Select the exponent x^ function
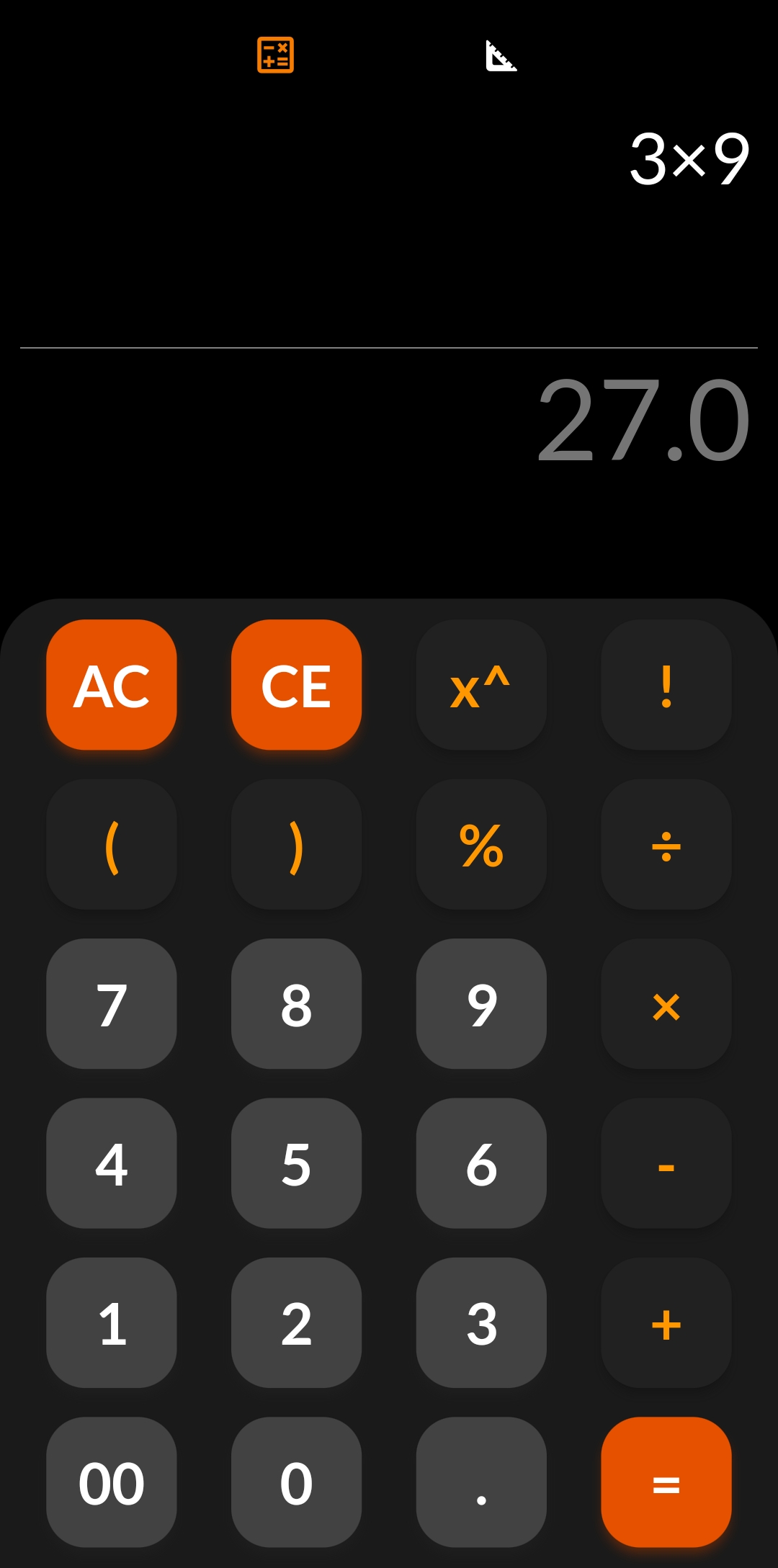The height and width of the screenshot is (1568, 778). point(481,686)
